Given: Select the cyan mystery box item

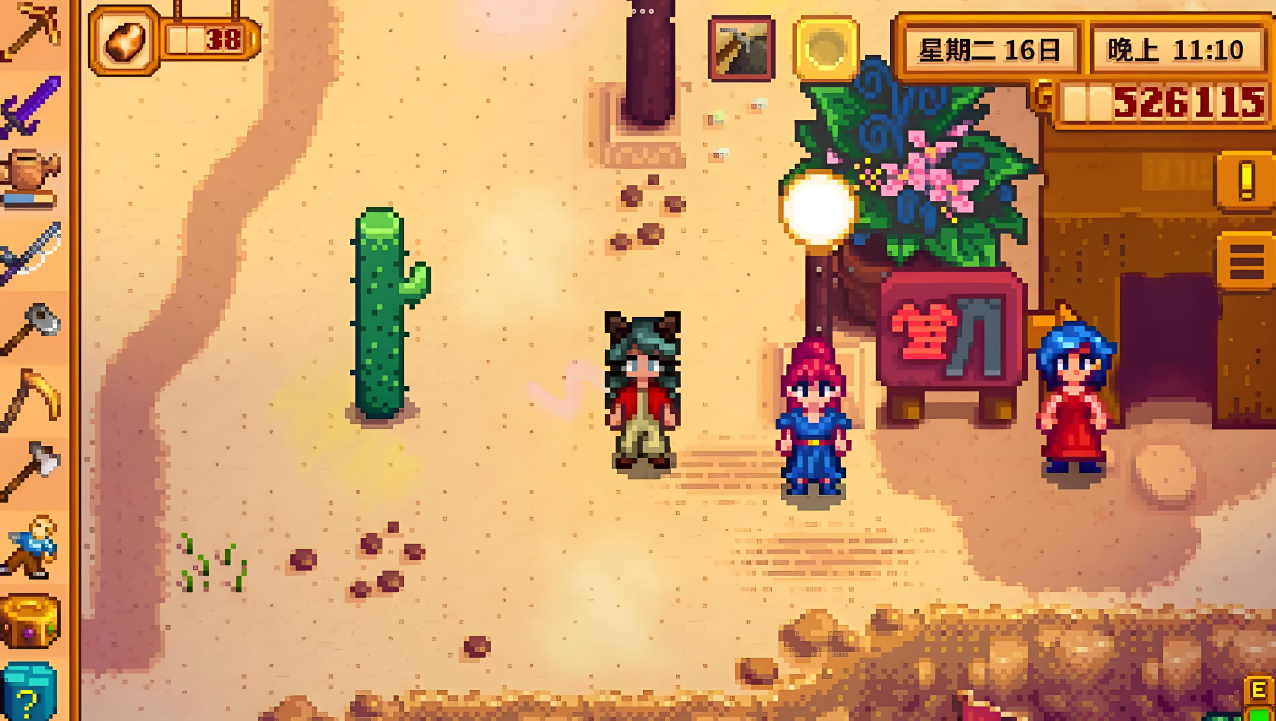Looking at the screenshot, I should (30, 690).
